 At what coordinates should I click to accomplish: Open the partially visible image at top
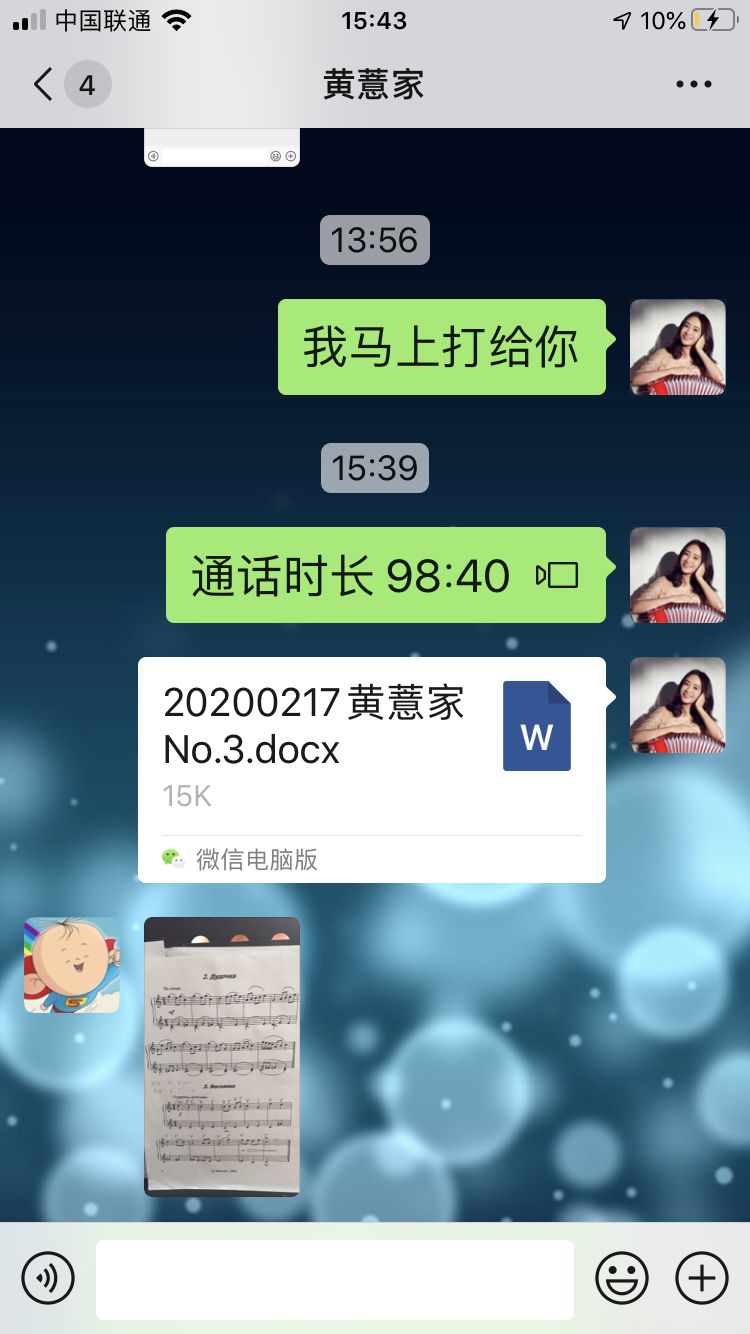(x=222, y=147)
